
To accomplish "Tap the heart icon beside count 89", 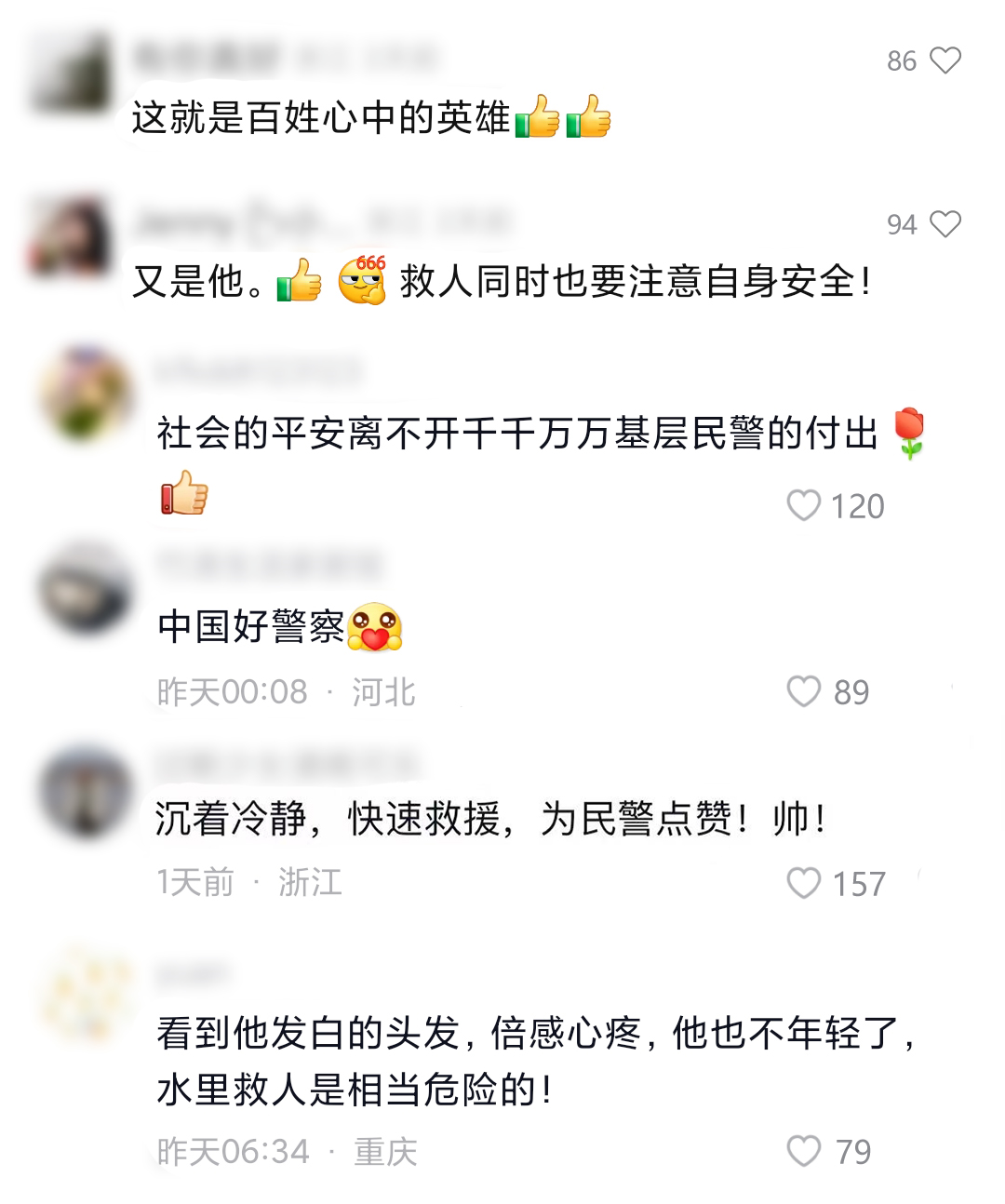I will coord(803,691).
